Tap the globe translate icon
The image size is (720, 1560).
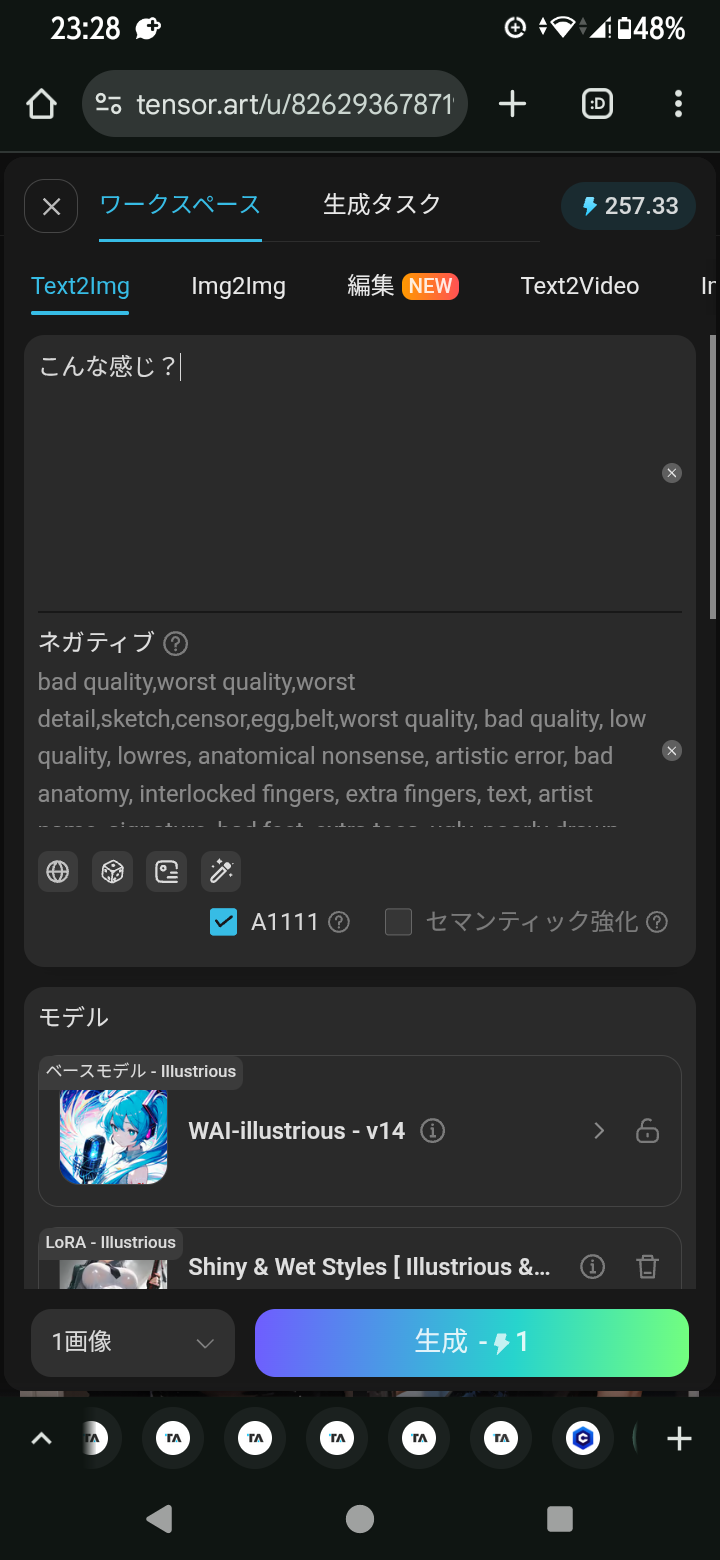pyautogui.click(x=58, y=872)
